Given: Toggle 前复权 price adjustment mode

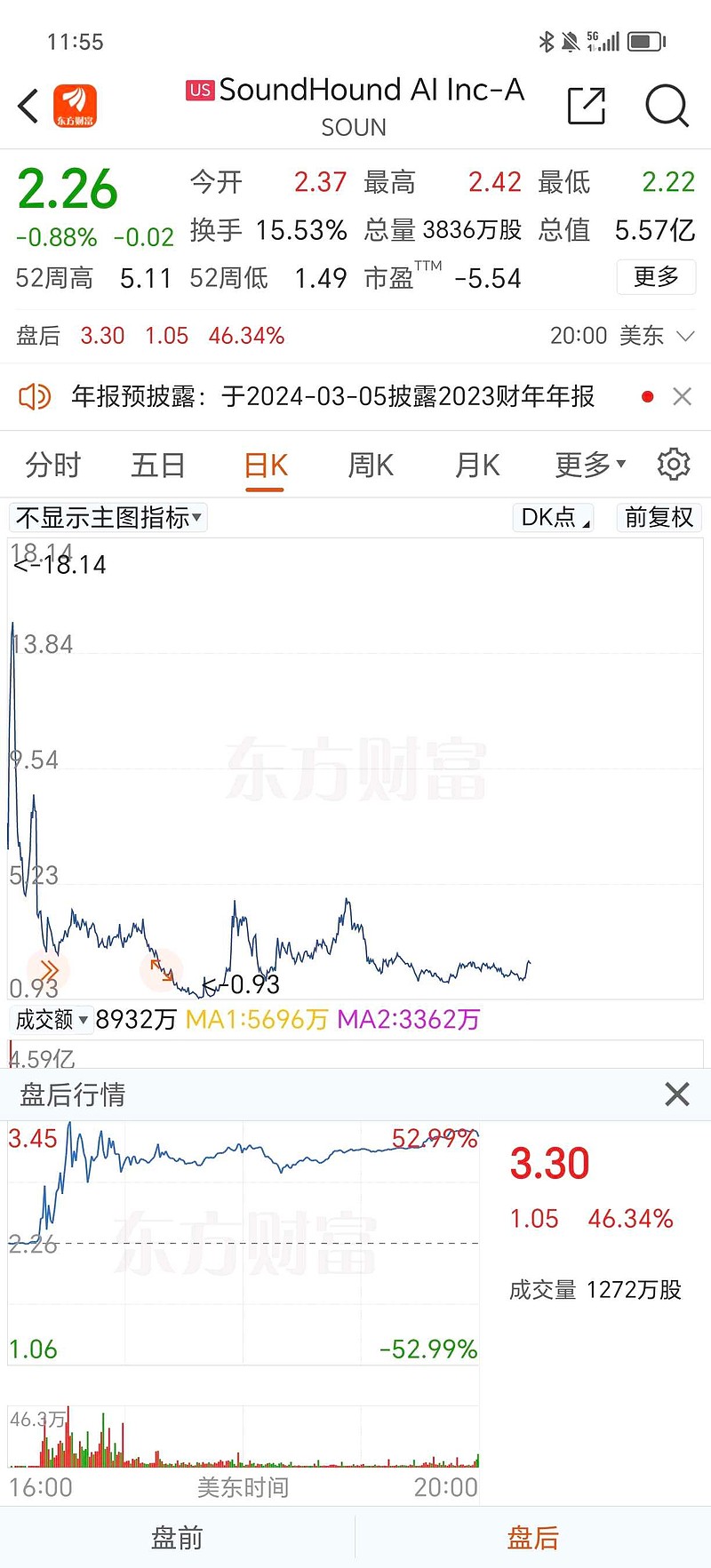Looking at the screenshot, I should (x=659, y=517).
